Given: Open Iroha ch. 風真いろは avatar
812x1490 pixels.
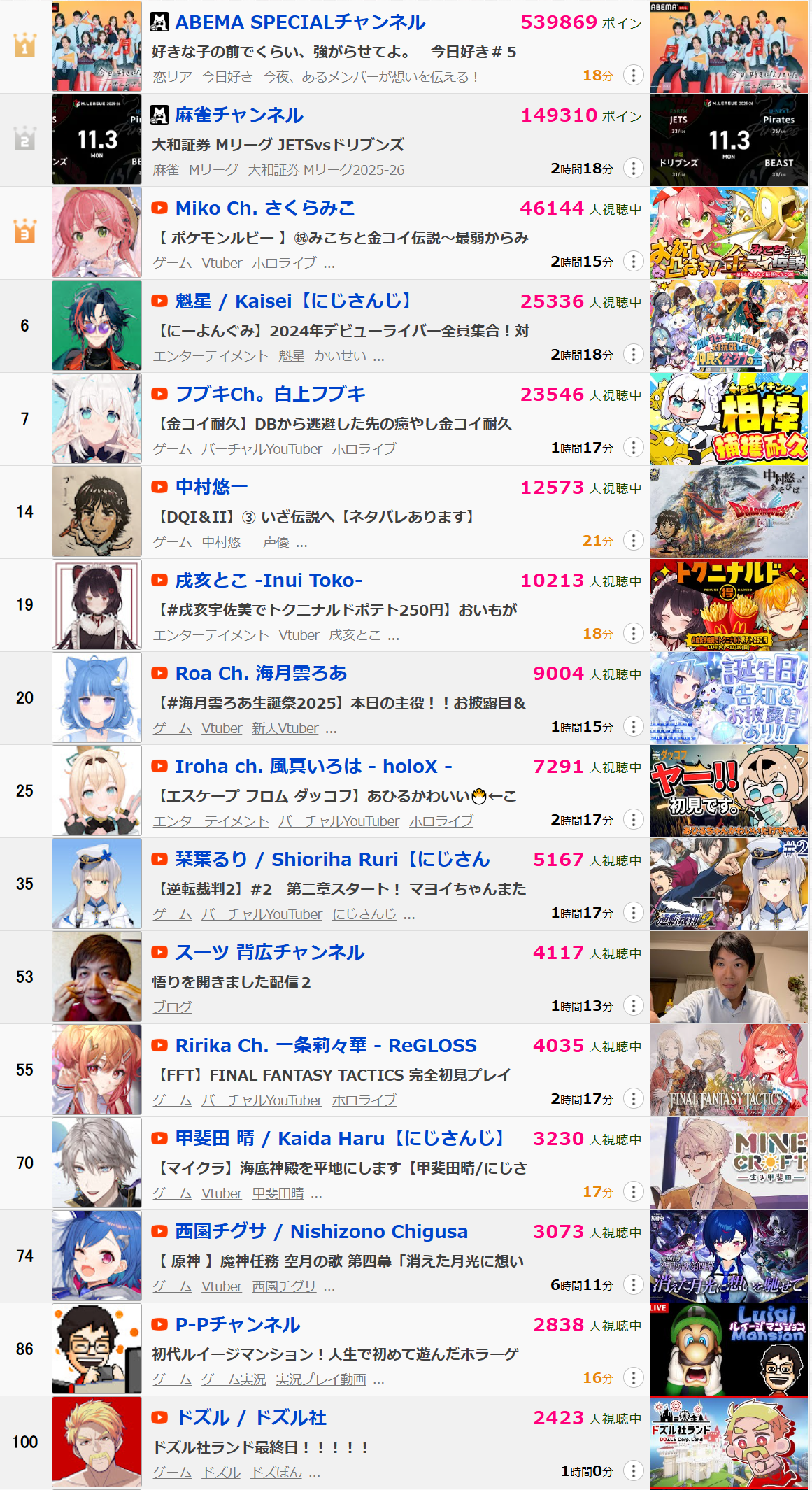Looking at the screenshot, I should [x=97, y=791].
